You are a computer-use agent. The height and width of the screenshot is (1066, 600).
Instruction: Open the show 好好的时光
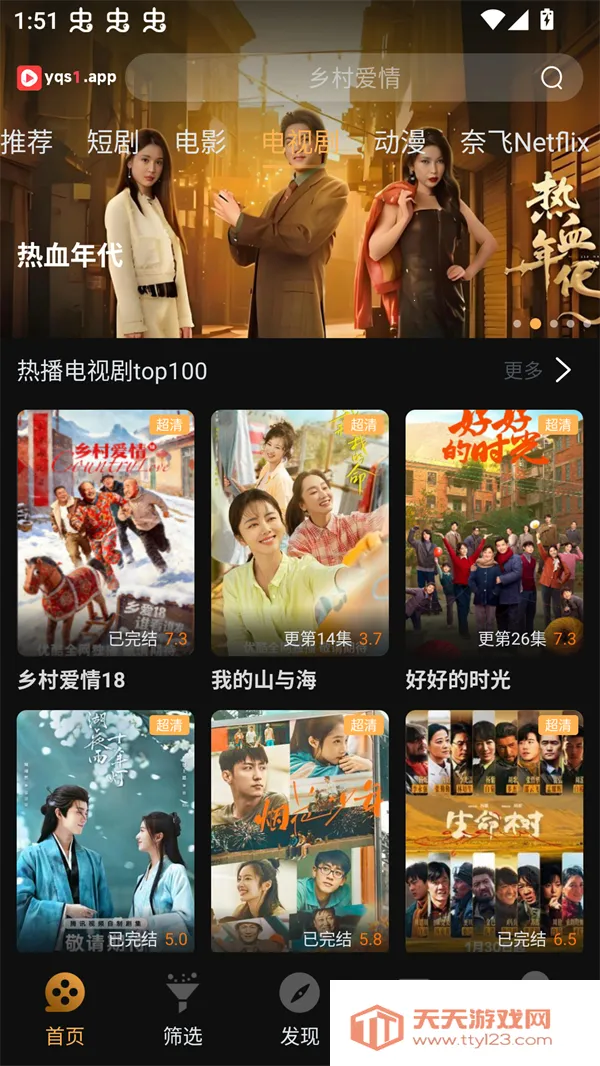pyautogui.click(x=493, y=533)
